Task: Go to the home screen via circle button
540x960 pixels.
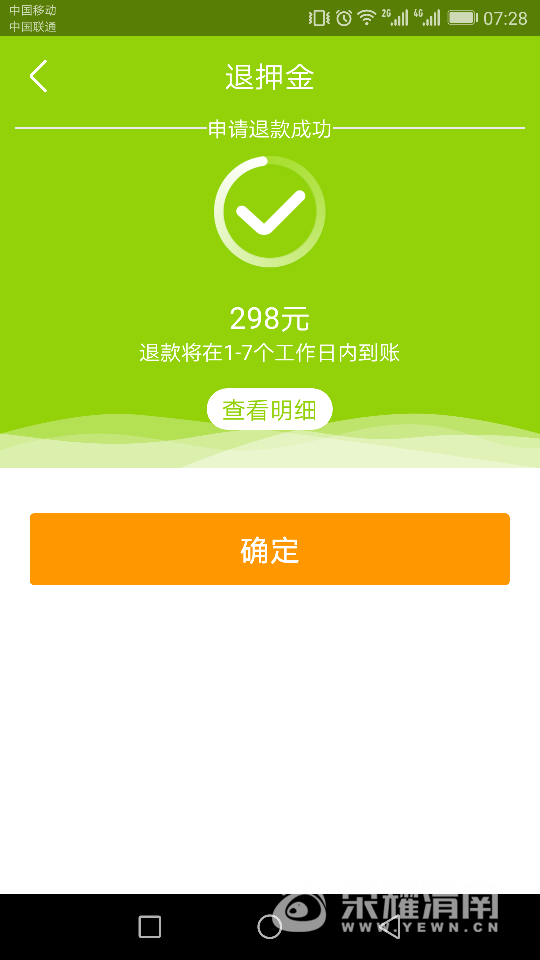Action: (x=269, y=927)
